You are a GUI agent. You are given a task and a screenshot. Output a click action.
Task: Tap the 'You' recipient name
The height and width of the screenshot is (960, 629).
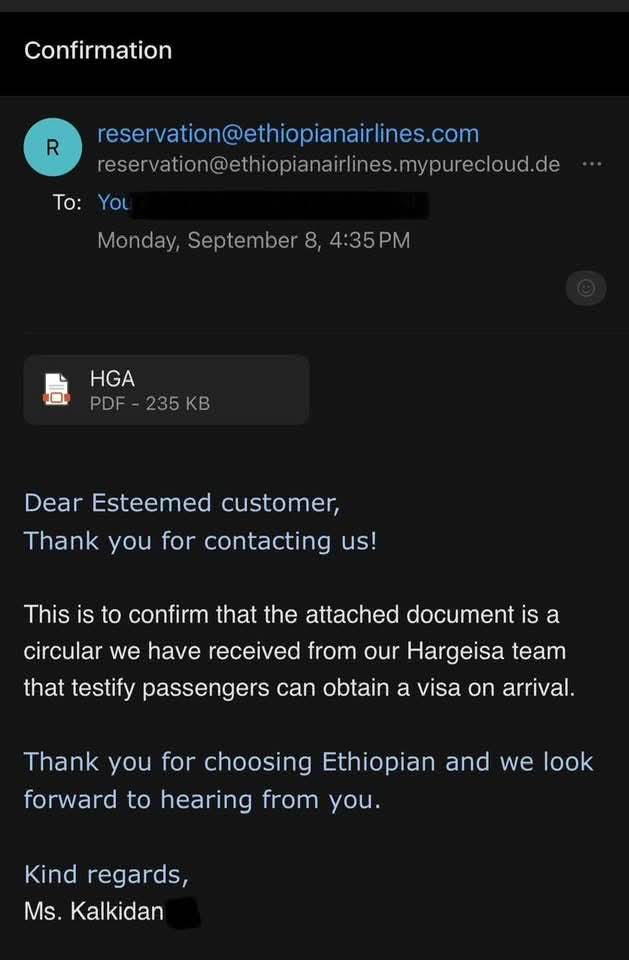point(113,203)
